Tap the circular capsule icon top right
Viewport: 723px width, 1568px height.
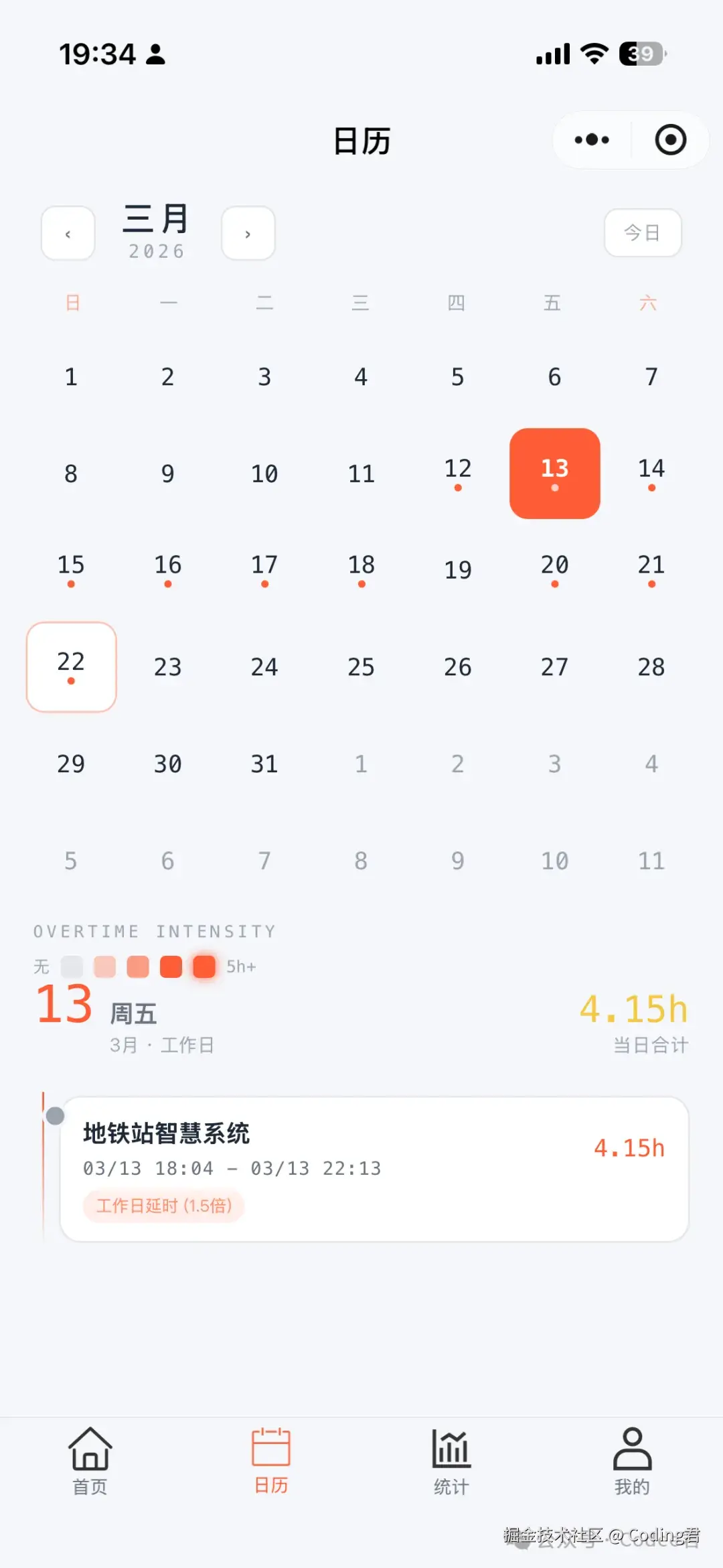point(669,140)
